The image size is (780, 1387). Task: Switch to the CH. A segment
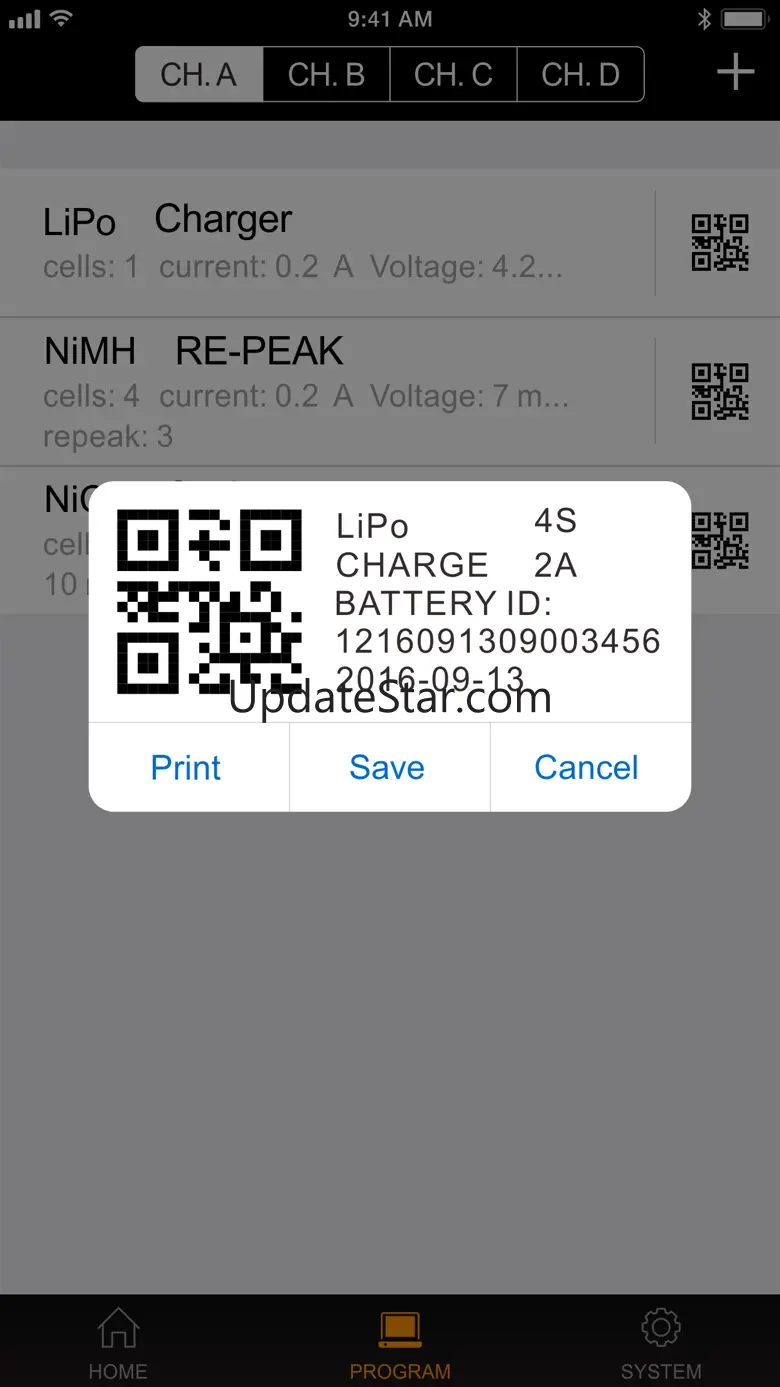(199, 74)
